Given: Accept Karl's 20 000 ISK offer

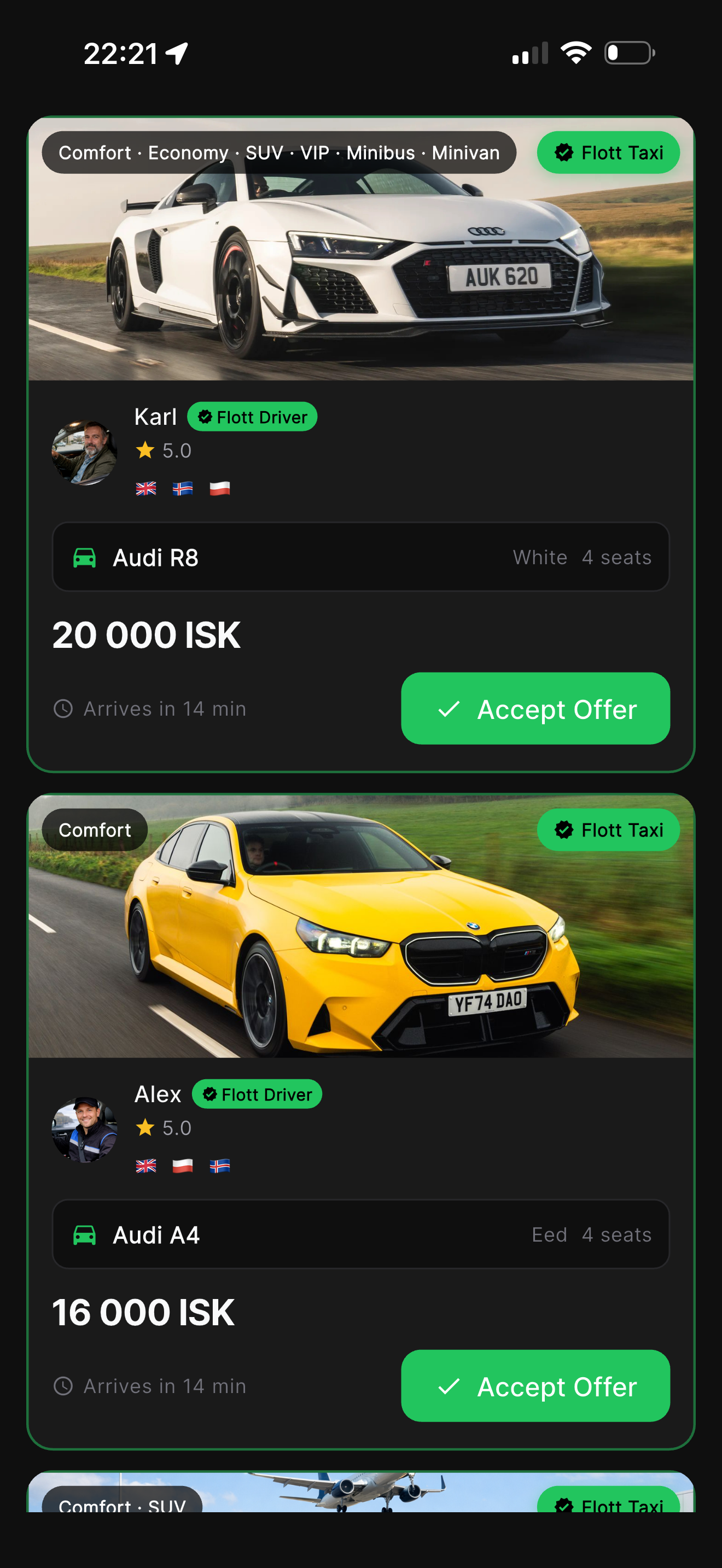Looking at the screenshot, I should tap(535, 709).
